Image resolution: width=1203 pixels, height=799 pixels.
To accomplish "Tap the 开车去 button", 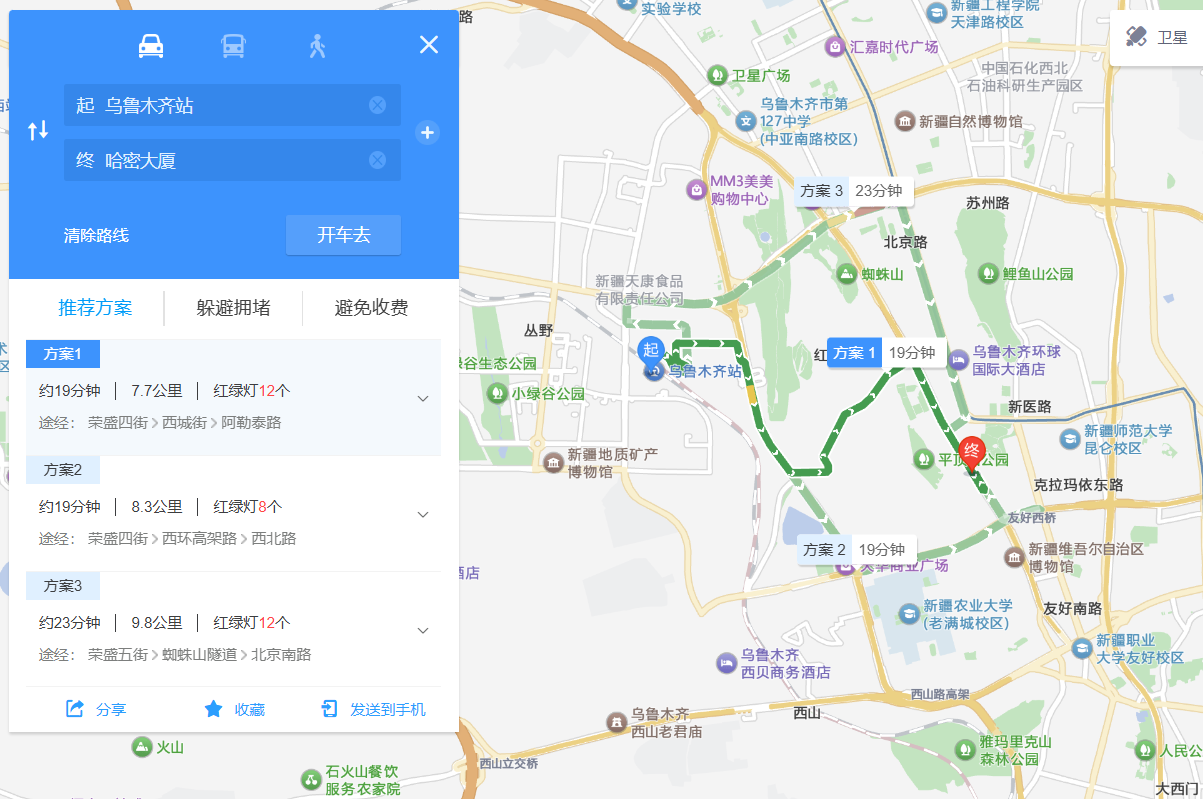I will click(x=343, y=235).
